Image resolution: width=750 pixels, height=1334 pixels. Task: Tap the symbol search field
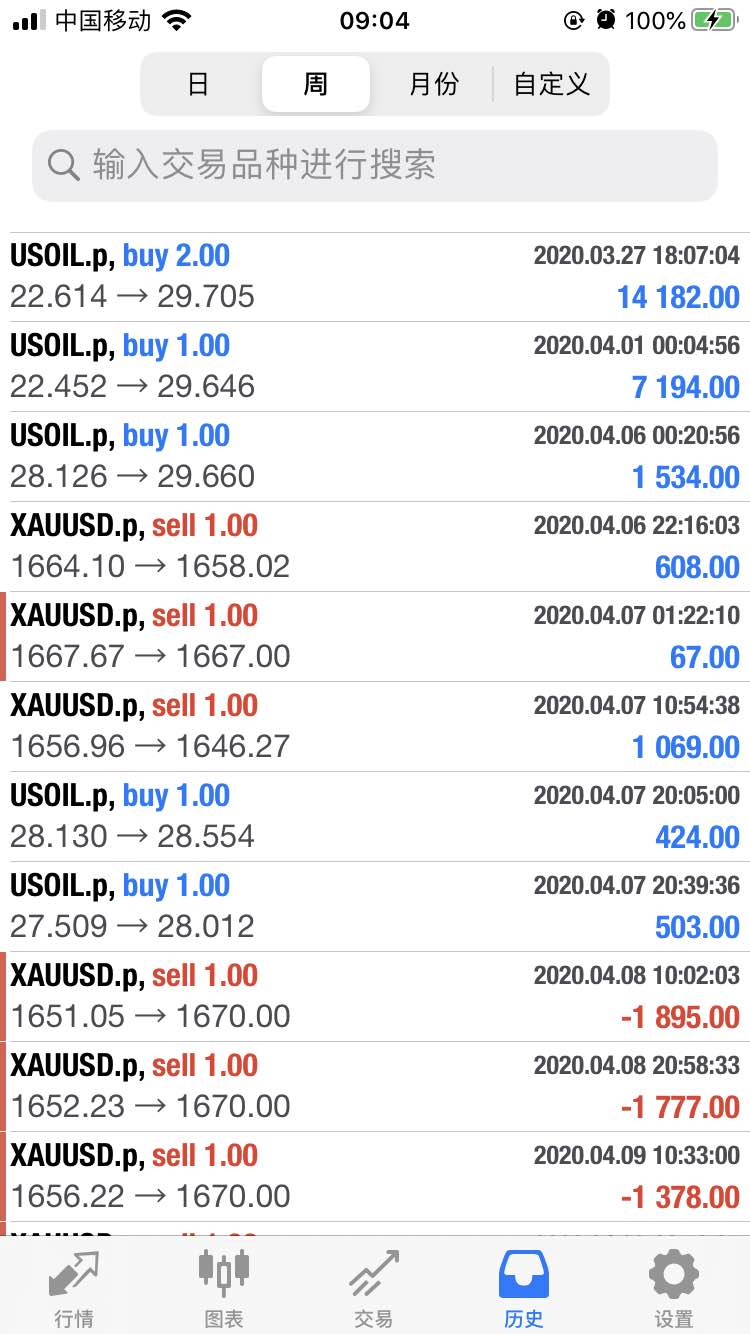point(375,165)
